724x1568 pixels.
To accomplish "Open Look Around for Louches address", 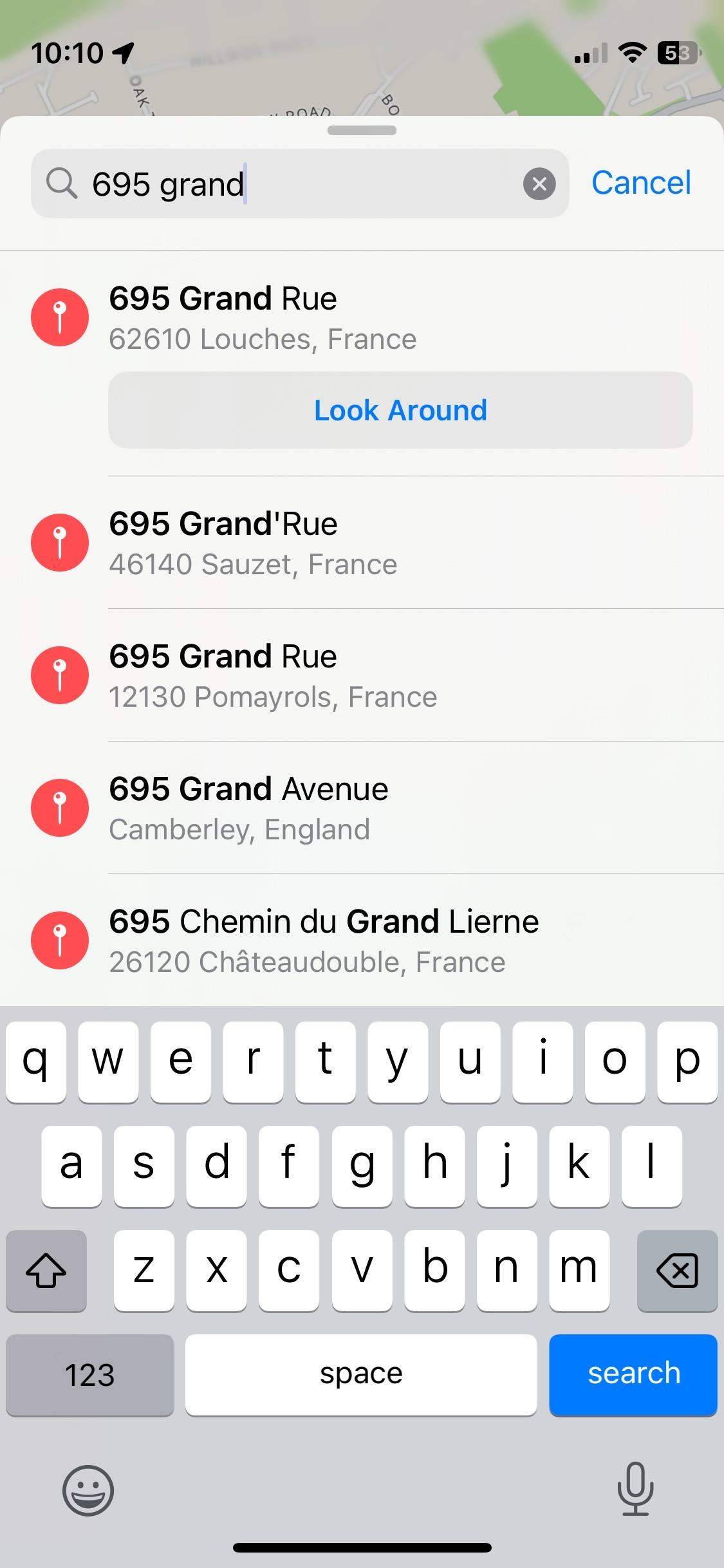I will 400,410.
